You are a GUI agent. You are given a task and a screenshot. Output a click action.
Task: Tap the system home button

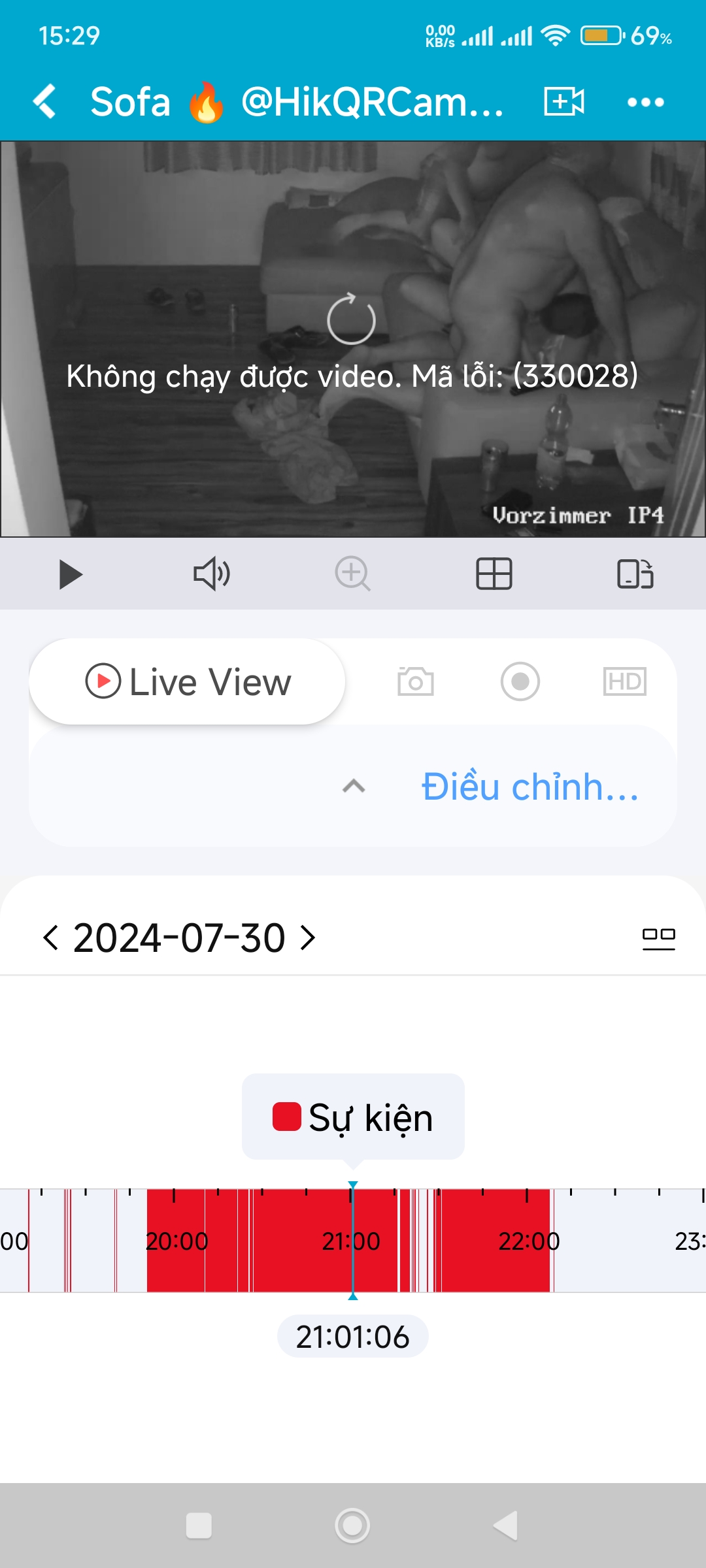pyautogui.click(x=352, y=1526)
